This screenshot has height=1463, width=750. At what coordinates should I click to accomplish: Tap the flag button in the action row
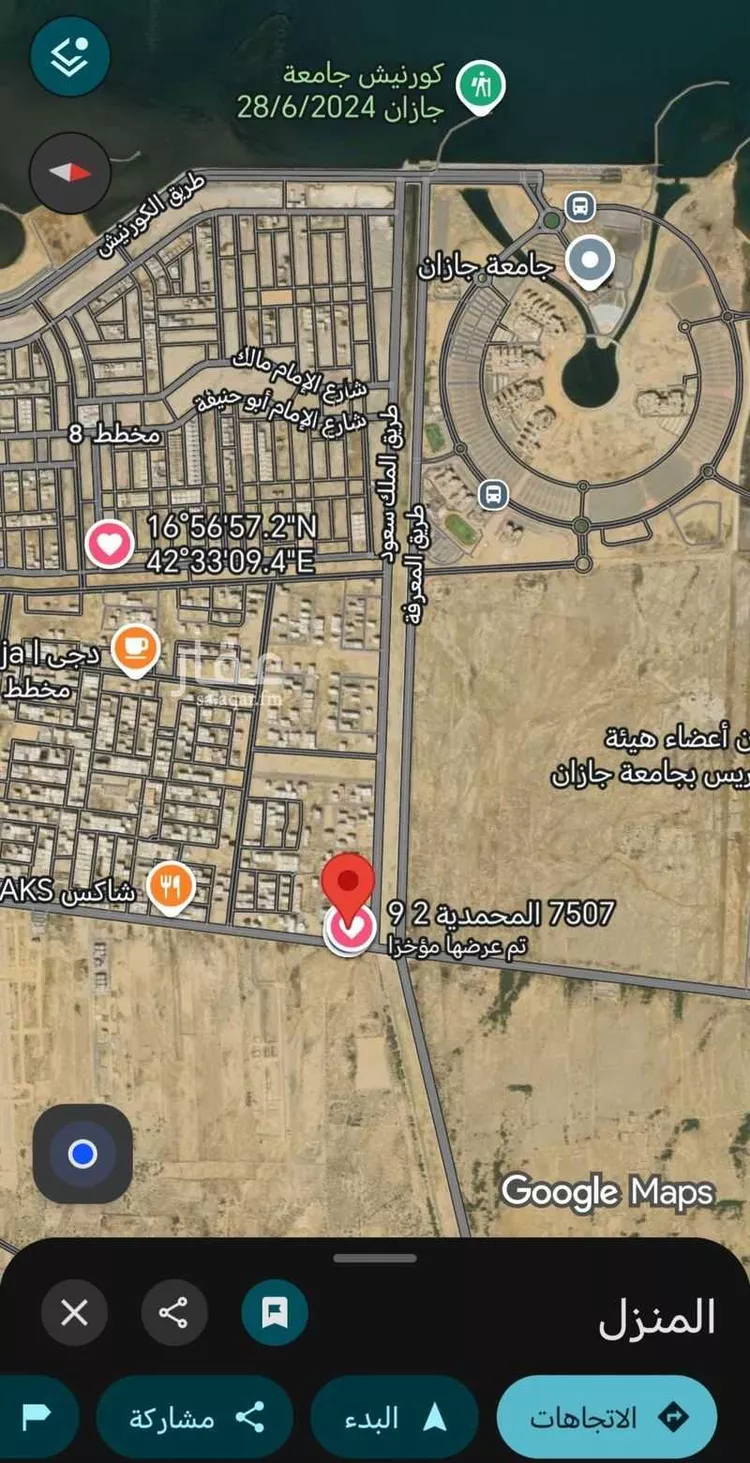(36, 1417)
